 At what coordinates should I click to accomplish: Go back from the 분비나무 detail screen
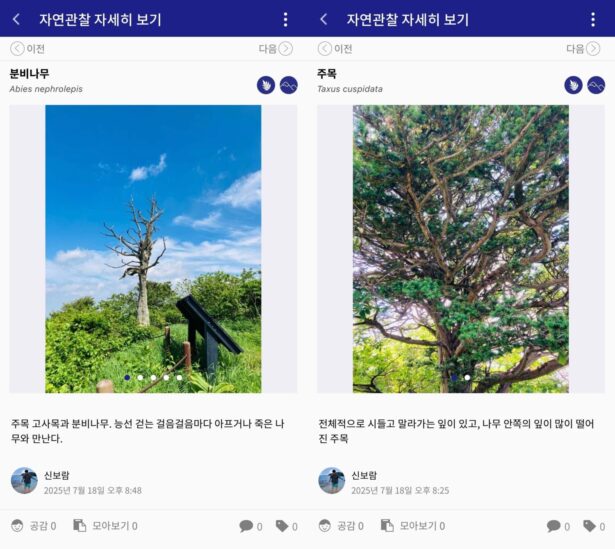pyautogui.click(x=16, y=19)
